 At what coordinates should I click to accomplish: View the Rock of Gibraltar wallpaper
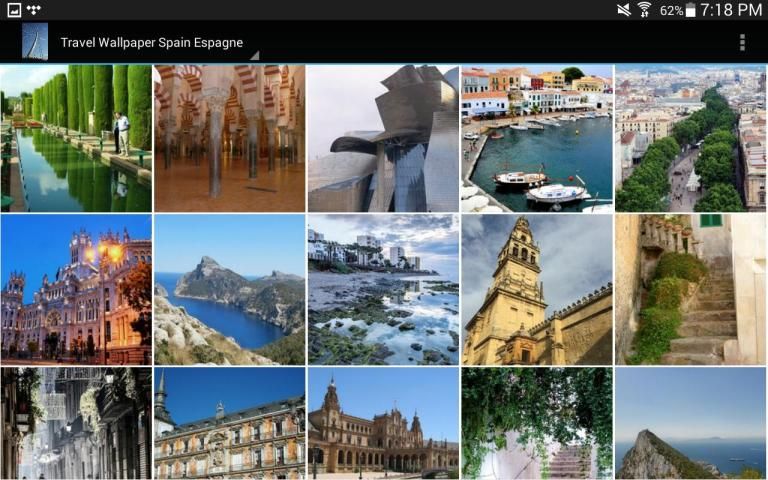point(691,423)
